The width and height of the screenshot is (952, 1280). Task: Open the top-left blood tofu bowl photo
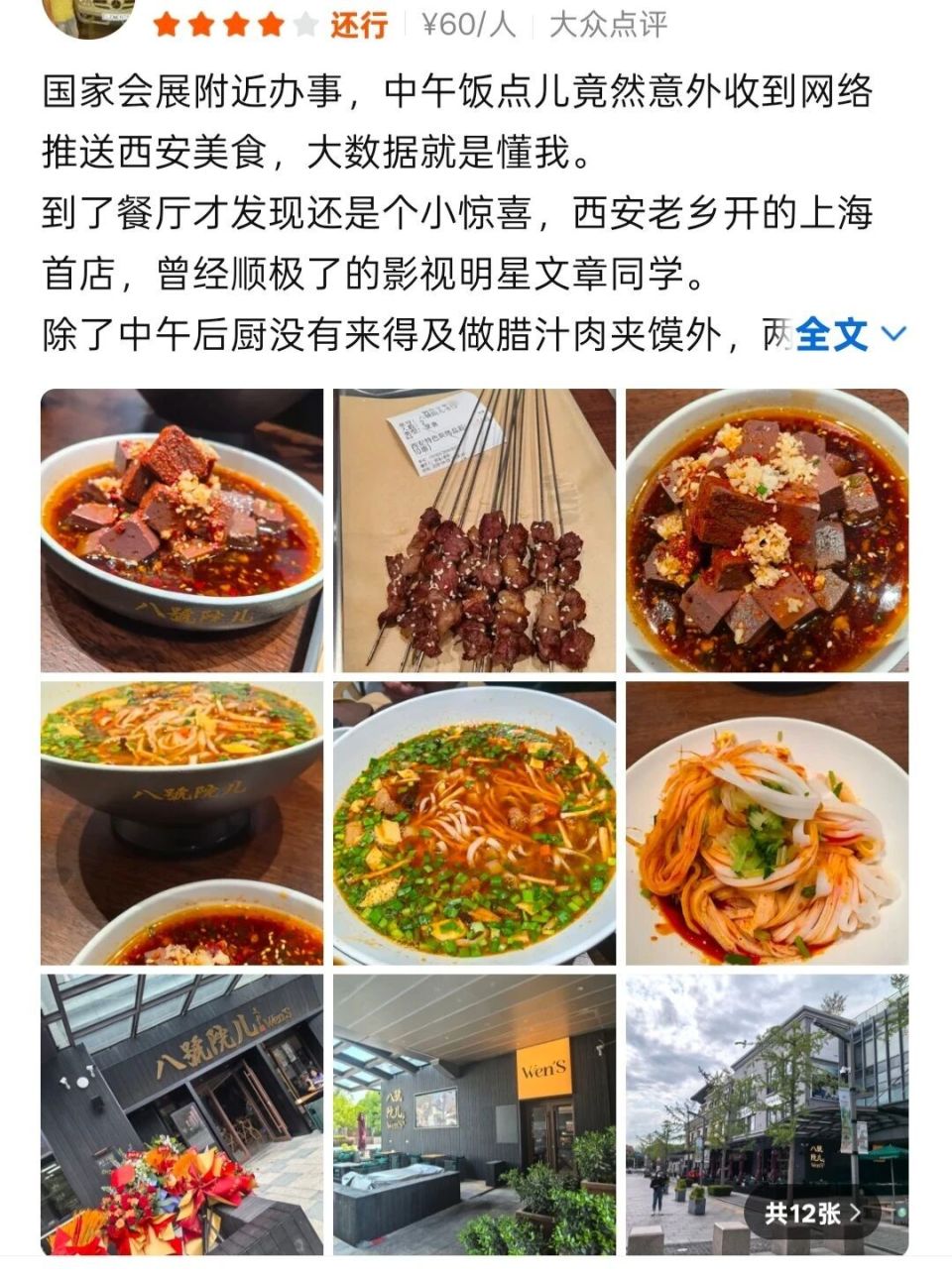(178, 528)
